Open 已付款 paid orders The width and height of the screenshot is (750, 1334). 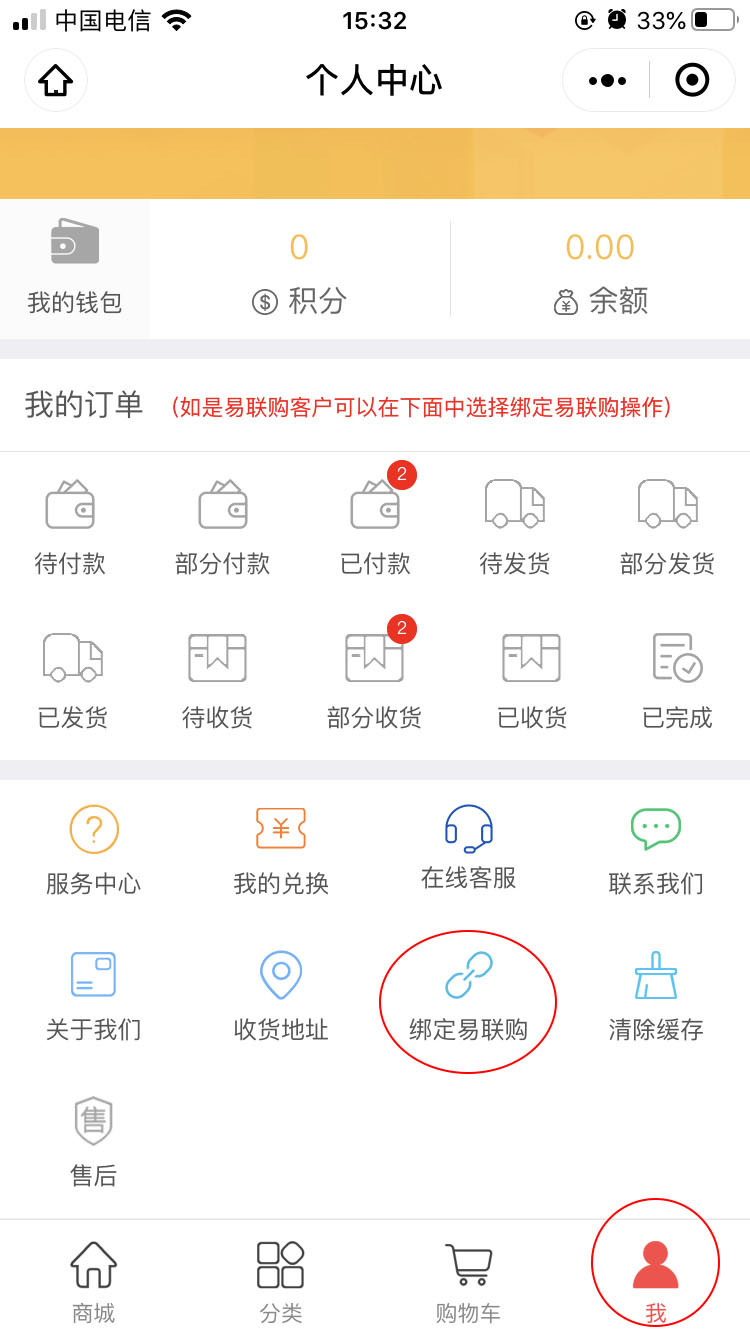tap(375, 527)
